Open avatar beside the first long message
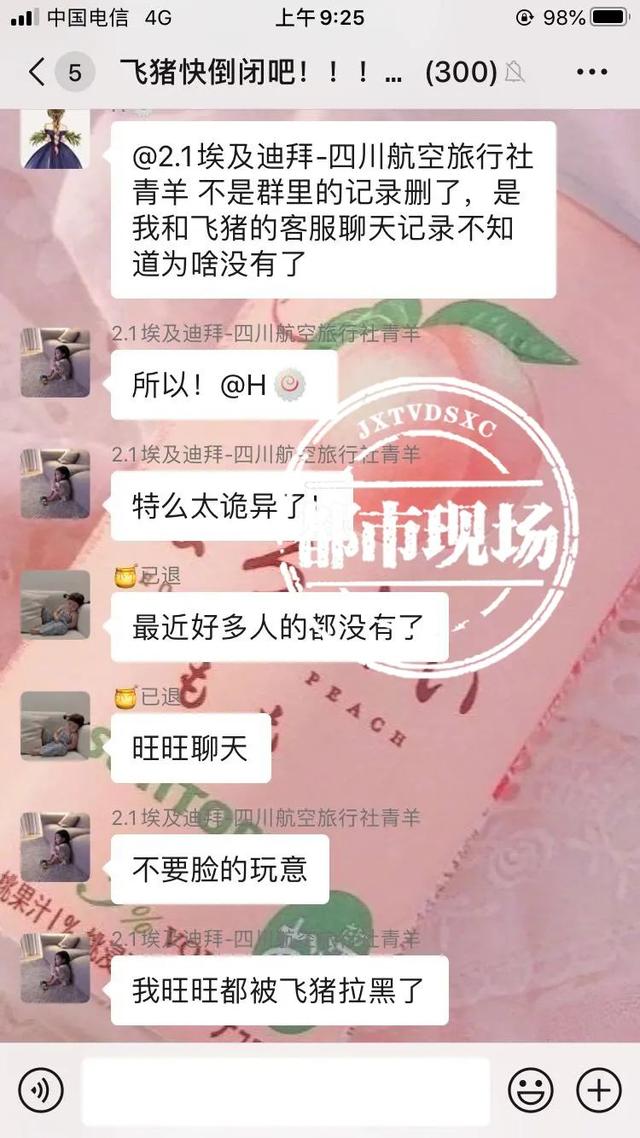 click(55, 138)
